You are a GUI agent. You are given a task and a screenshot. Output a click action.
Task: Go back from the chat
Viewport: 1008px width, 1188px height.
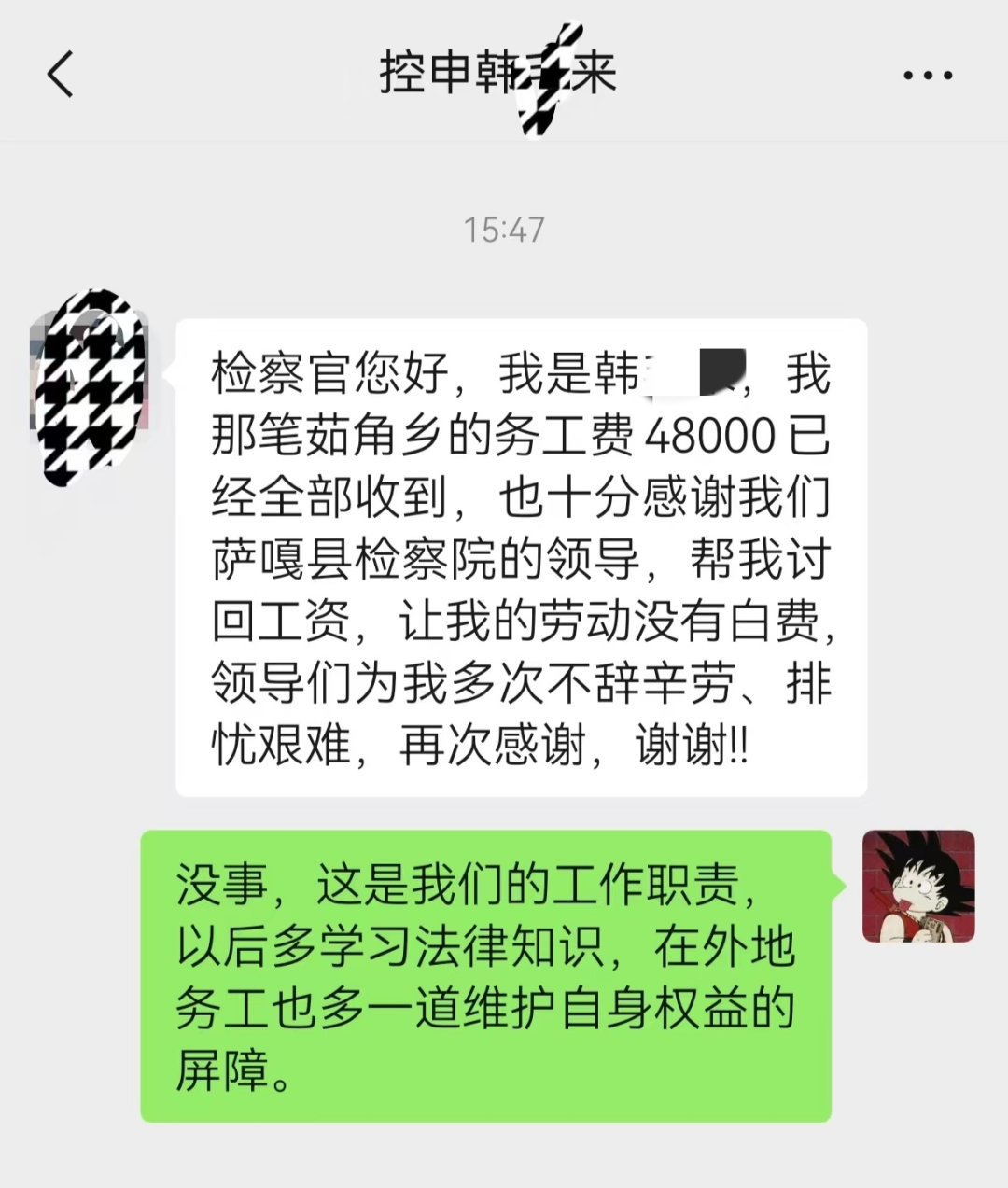(61, 75)
